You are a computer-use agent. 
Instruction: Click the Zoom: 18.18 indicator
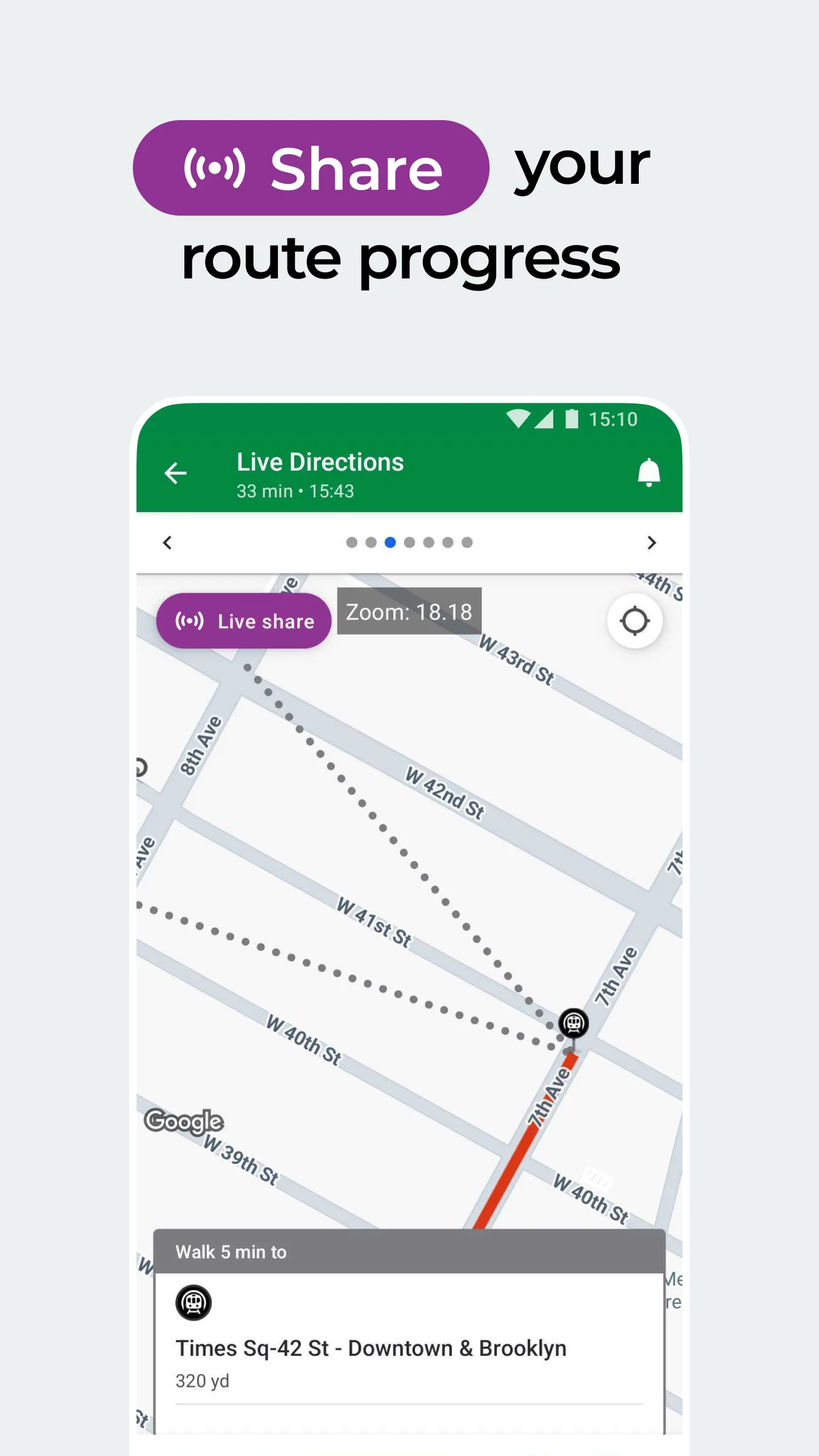coord(409,612)
